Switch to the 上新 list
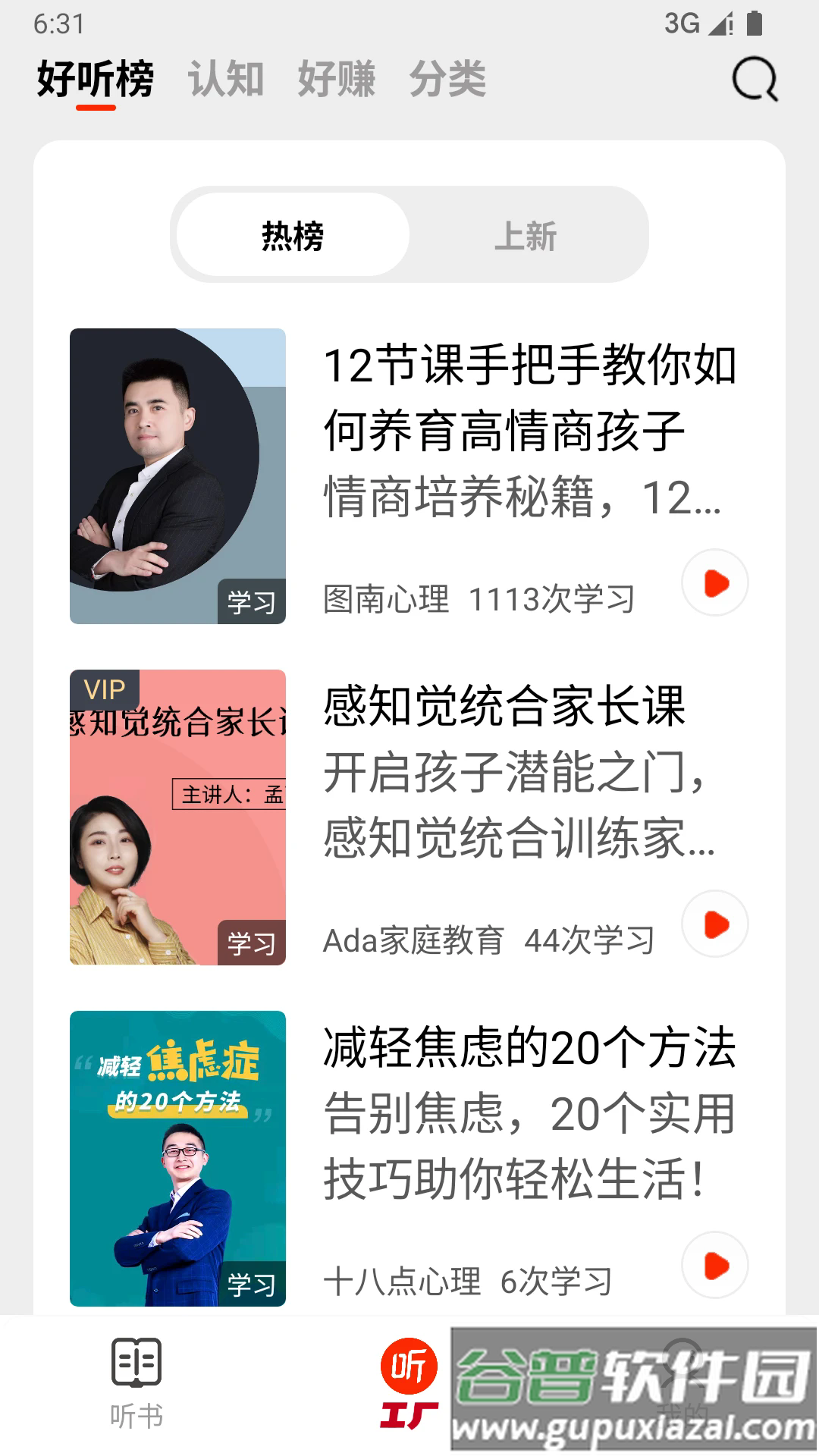The width and height of the screenshot is (819, 1456). (526, 236)
